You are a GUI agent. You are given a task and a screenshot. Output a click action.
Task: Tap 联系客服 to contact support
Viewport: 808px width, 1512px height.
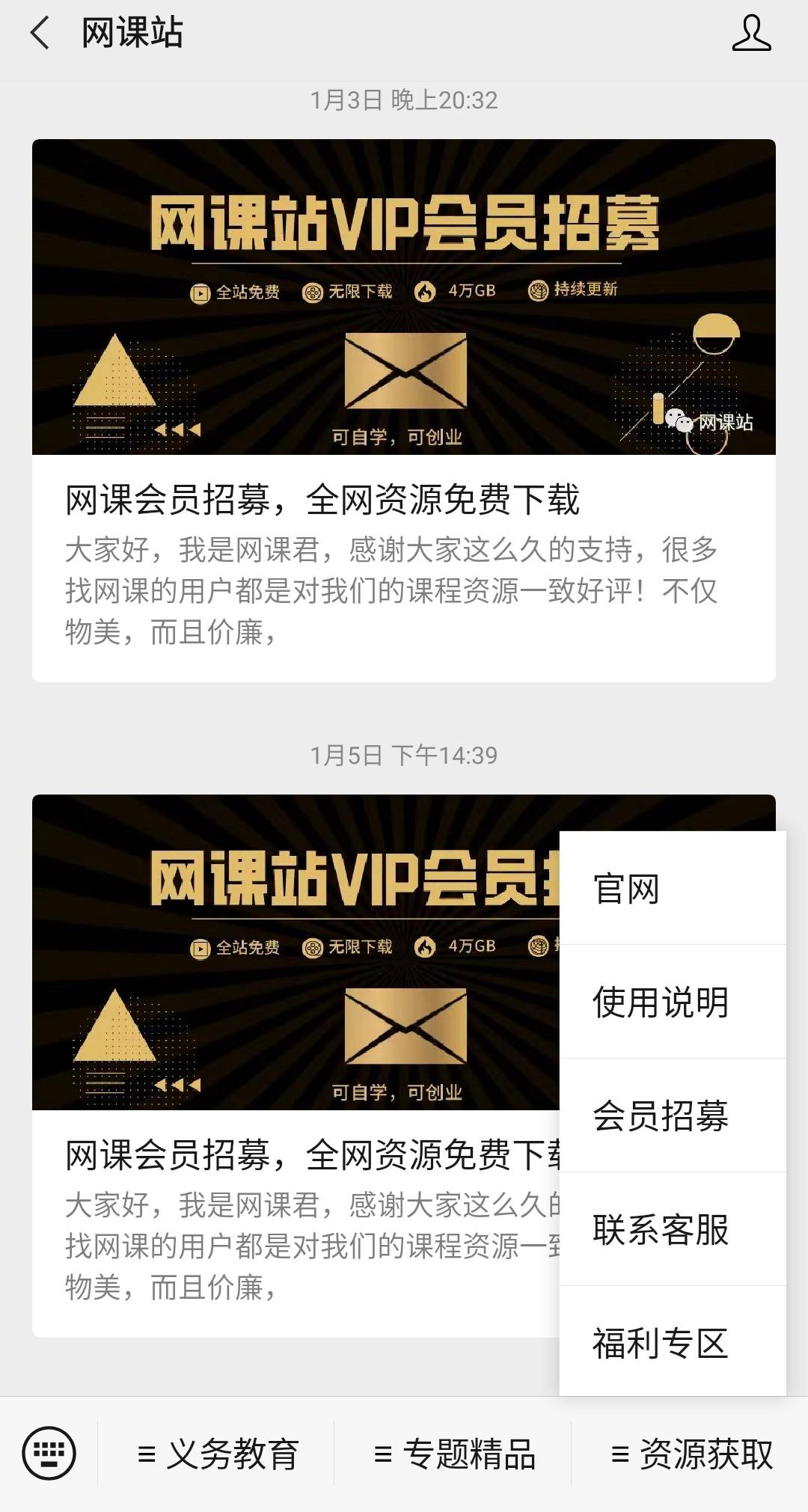[672, 1229]
